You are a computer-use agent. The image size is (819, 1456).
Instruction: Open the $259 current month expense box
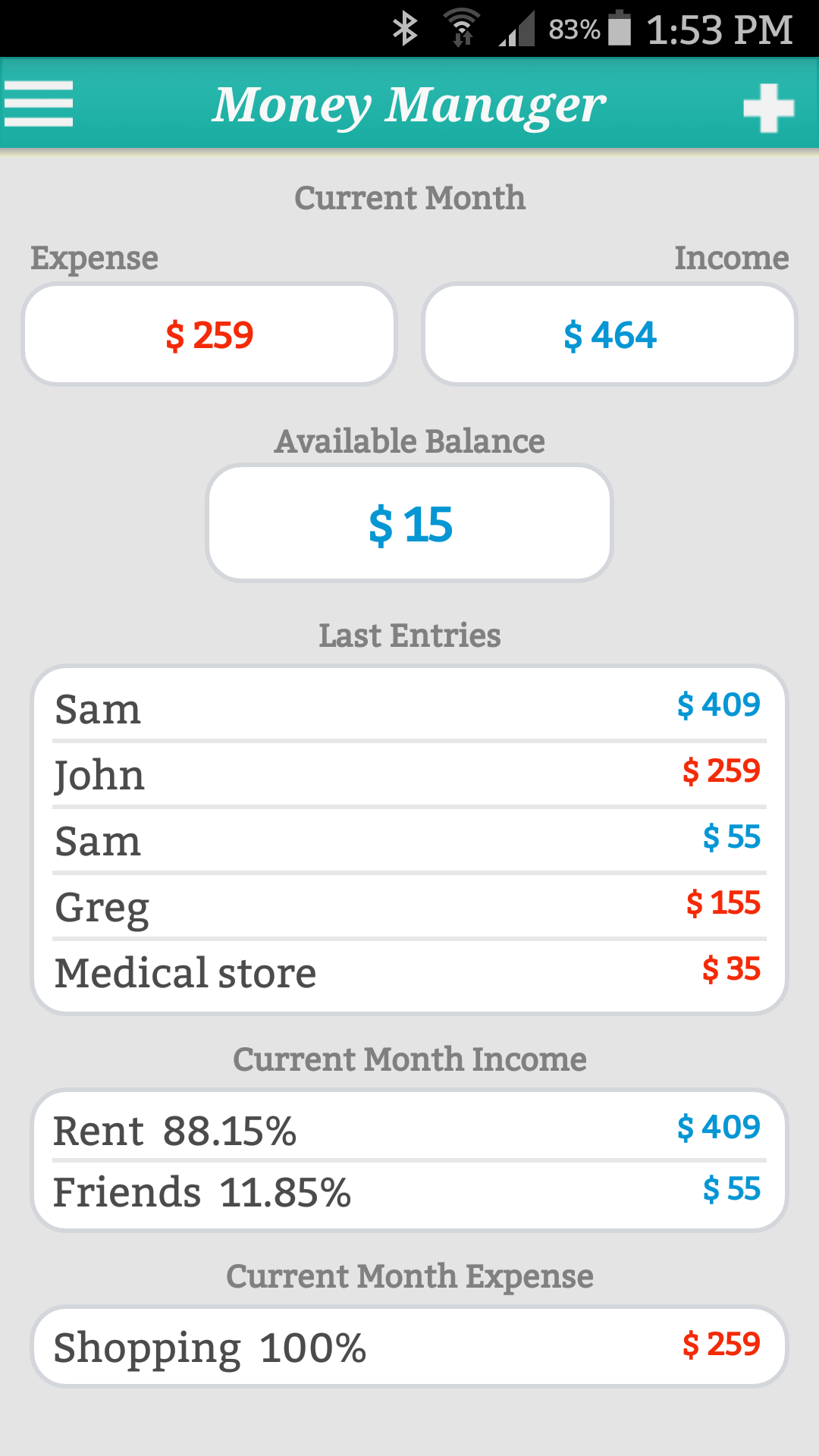pos(209,334)
